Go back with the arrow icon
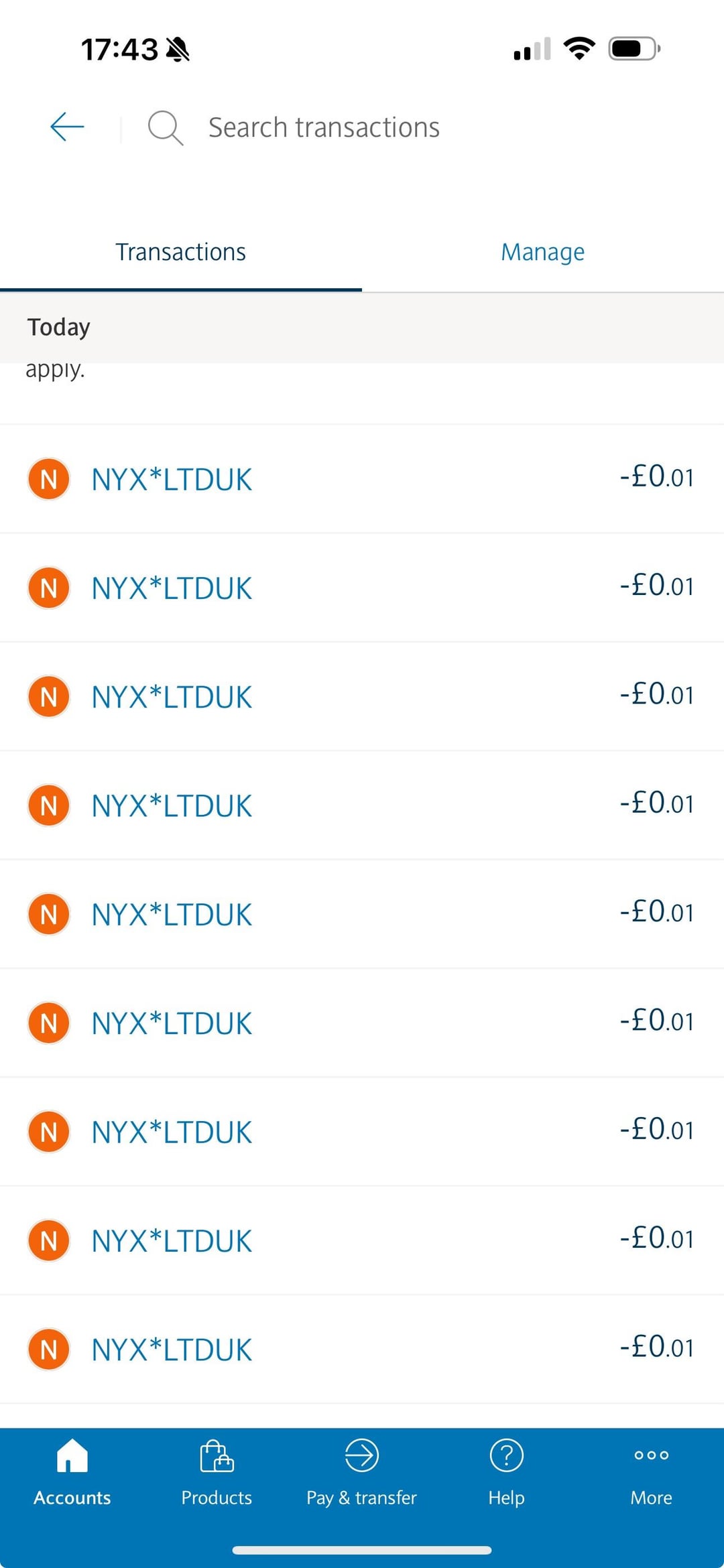 [67, 127]
